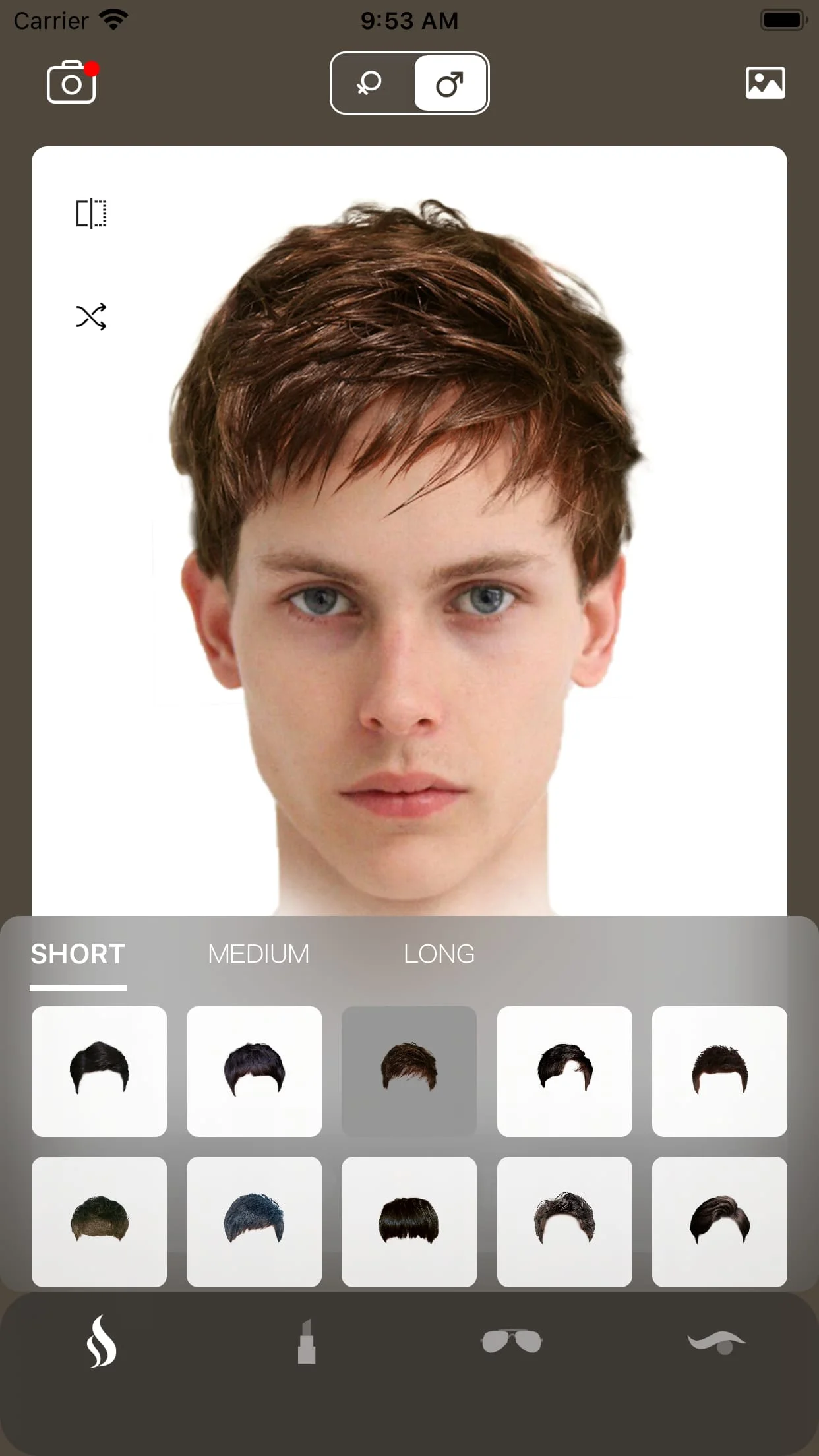Select the fourth hairstyle in the top row
The image size is (819, 1456).
(564, 1071)
